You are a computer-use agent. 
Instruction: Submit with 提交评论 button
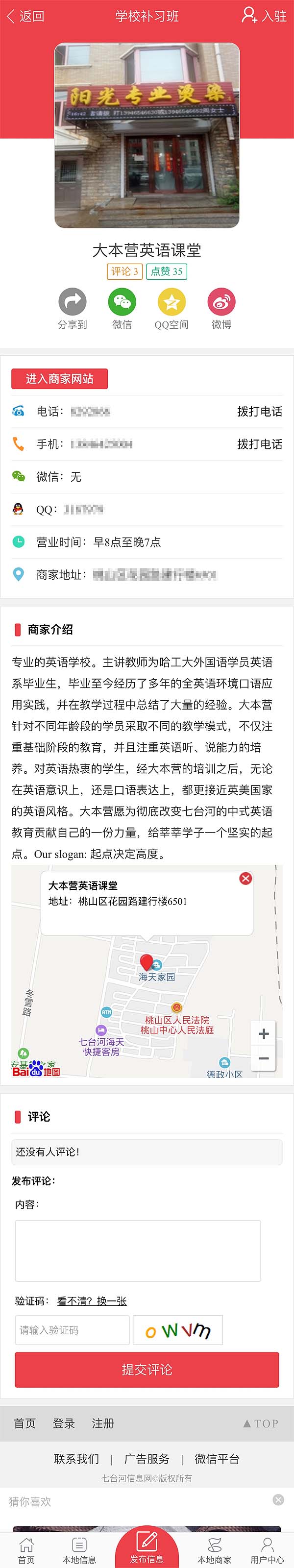147,1370
